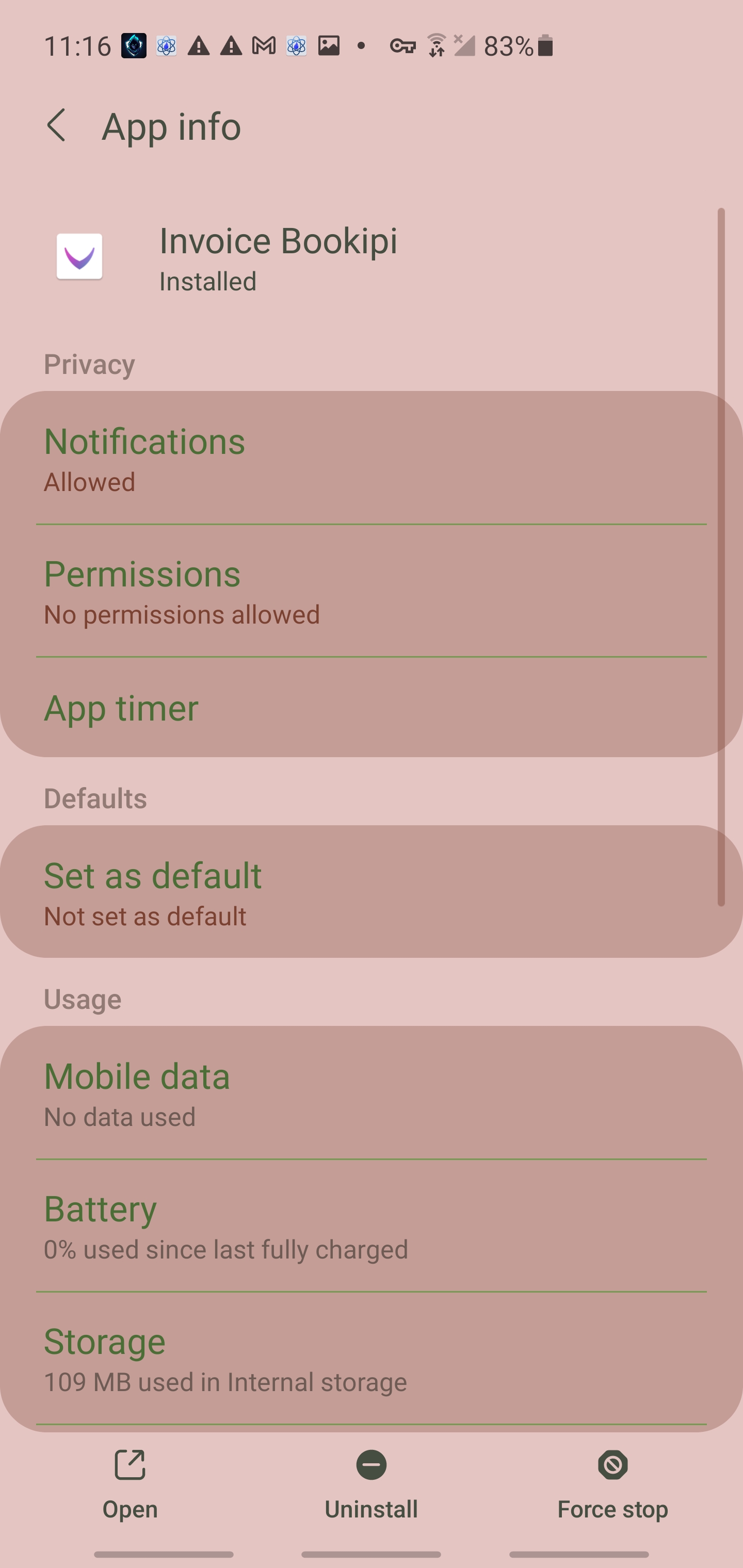Image resolution: width=743 pixels, height=1568 pixels.
Task: Uninstall Invoice Bookipi
Action: 371,1483
